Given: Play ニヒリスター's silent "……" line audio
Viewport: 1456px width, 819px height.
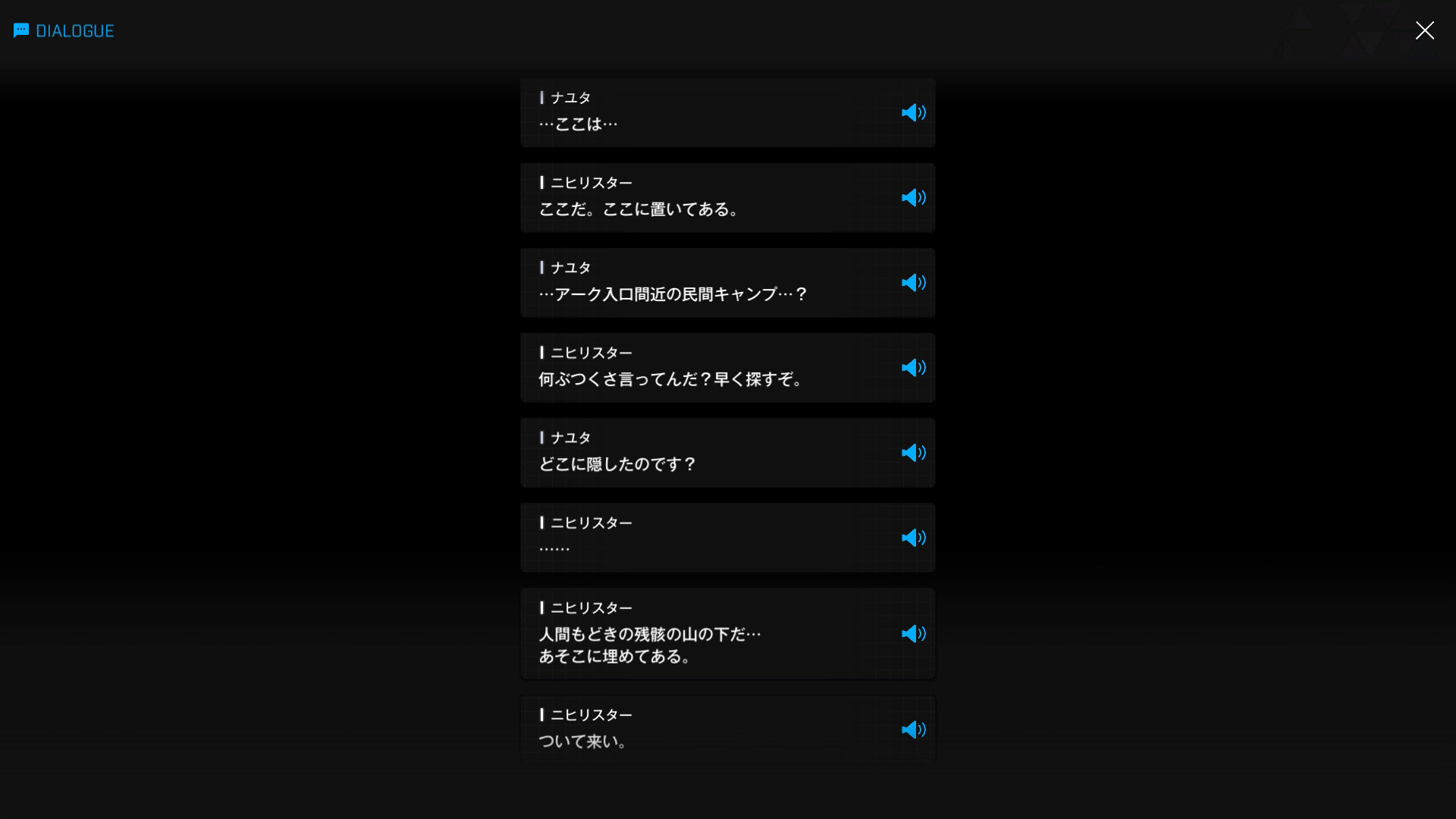Looking at the screenshot, I should (x=913, y=538).
